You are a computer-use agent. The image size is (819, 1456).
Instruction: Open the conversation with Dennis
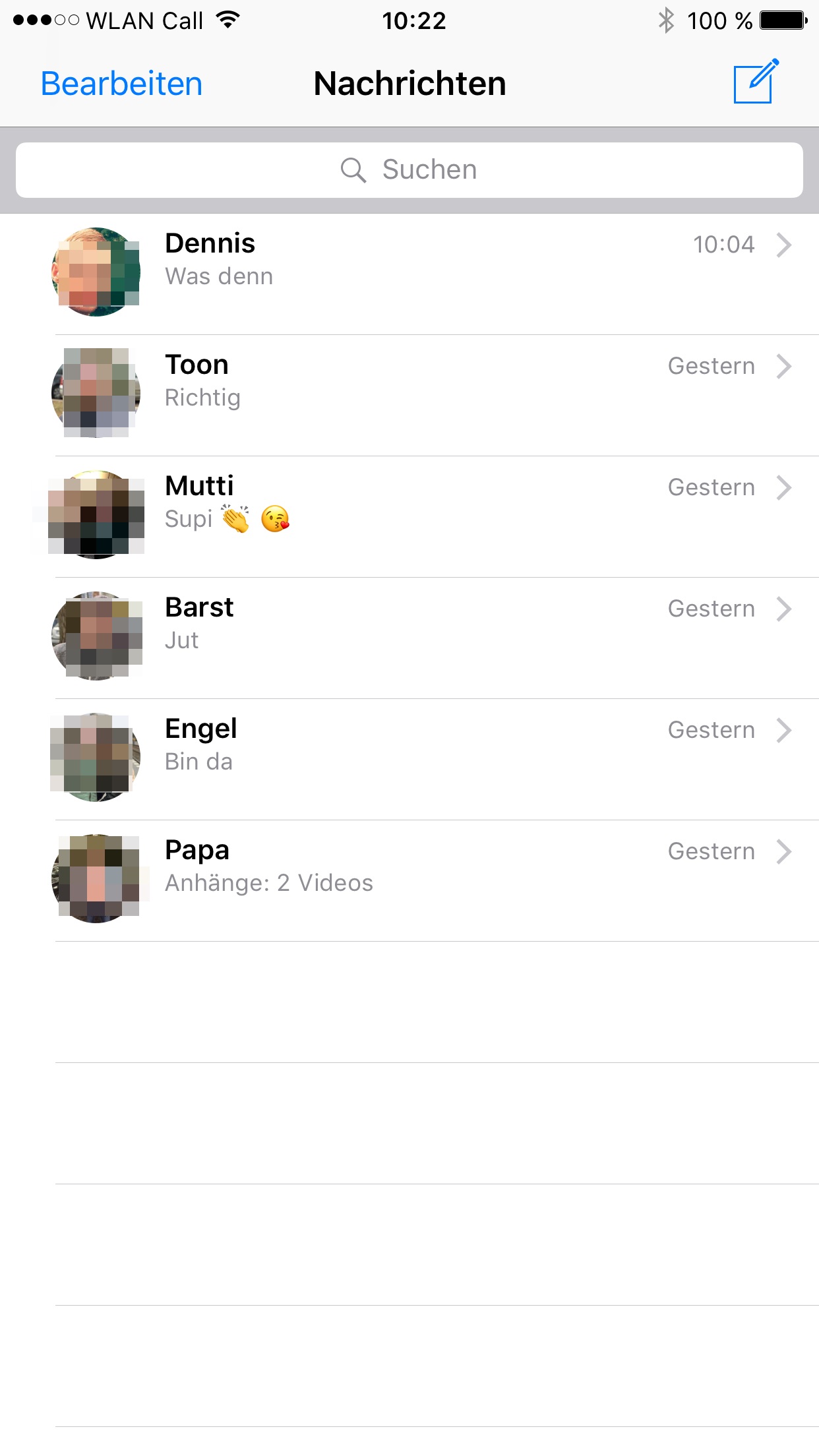pyautogui.click(x=409, y=274)
